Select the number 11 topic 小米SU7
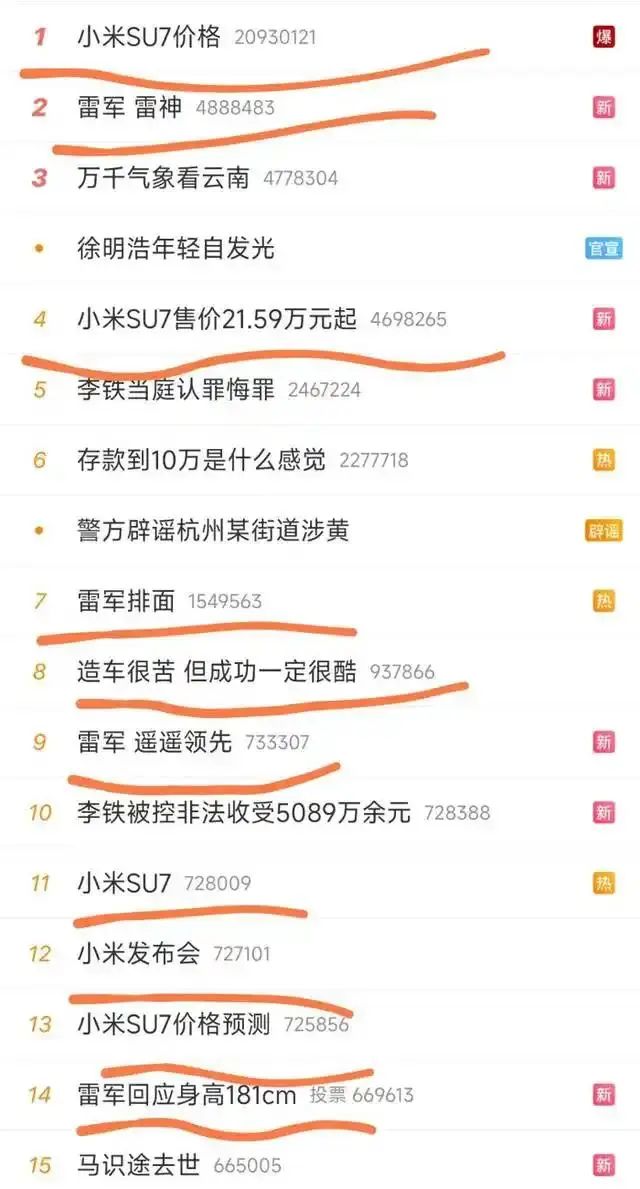This screenshot has height=1189, width=640. [x=124, y=883]
